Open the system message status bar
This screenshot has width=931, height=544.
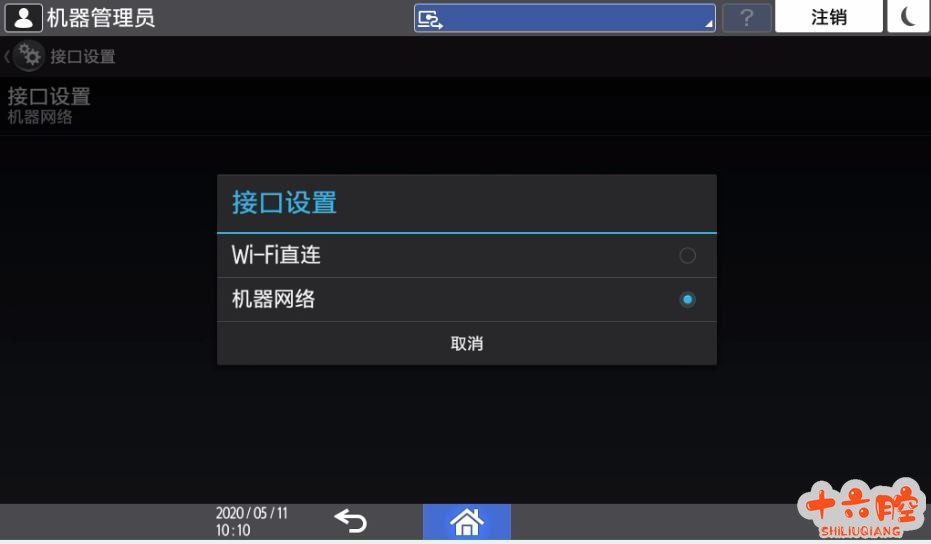pyautogui.click(x=564, y=18)
